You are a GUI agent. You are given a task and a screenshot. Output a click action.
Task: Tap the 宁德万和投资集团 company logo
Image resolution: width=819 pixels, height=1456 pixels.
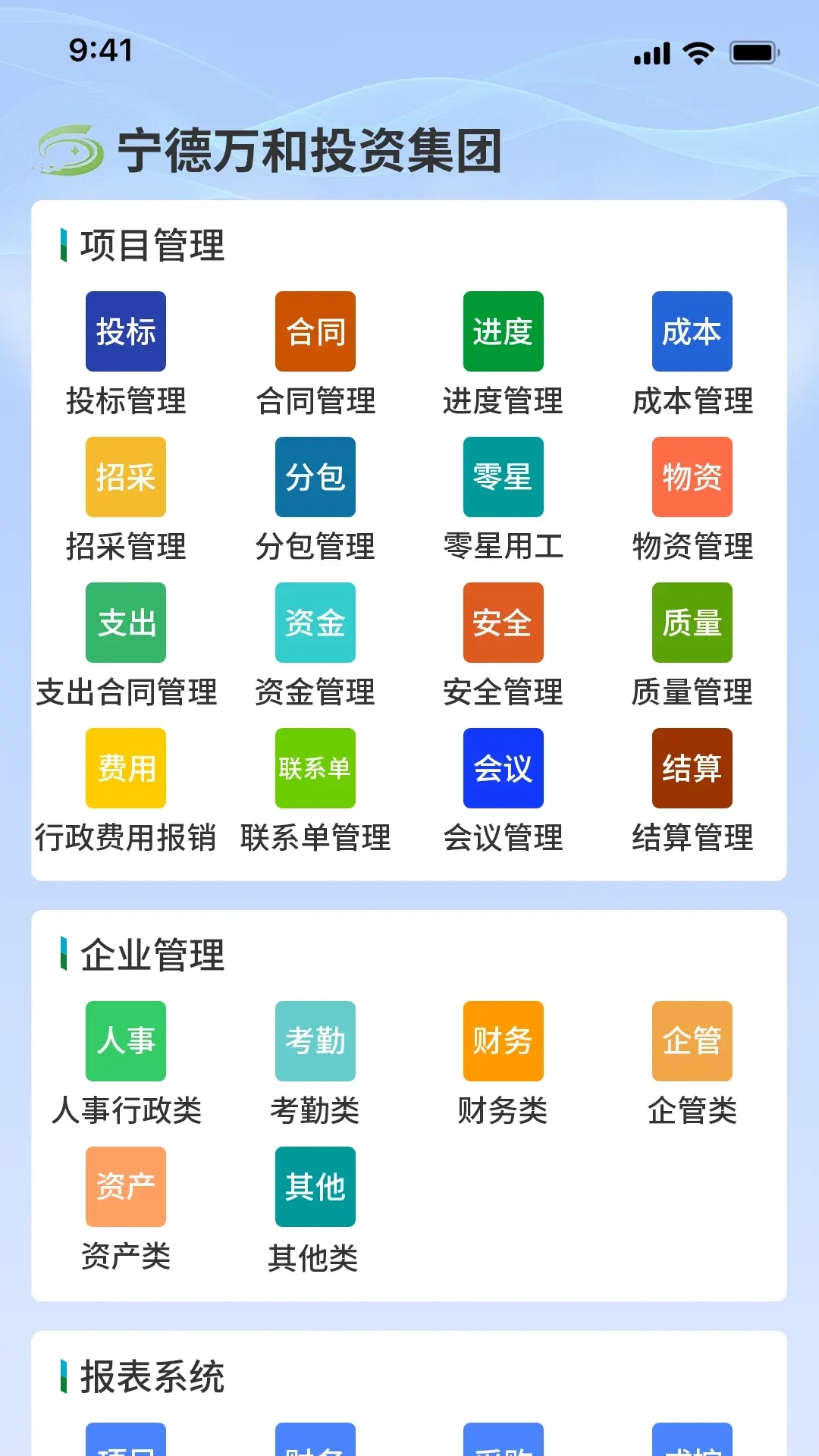point(72,149)
